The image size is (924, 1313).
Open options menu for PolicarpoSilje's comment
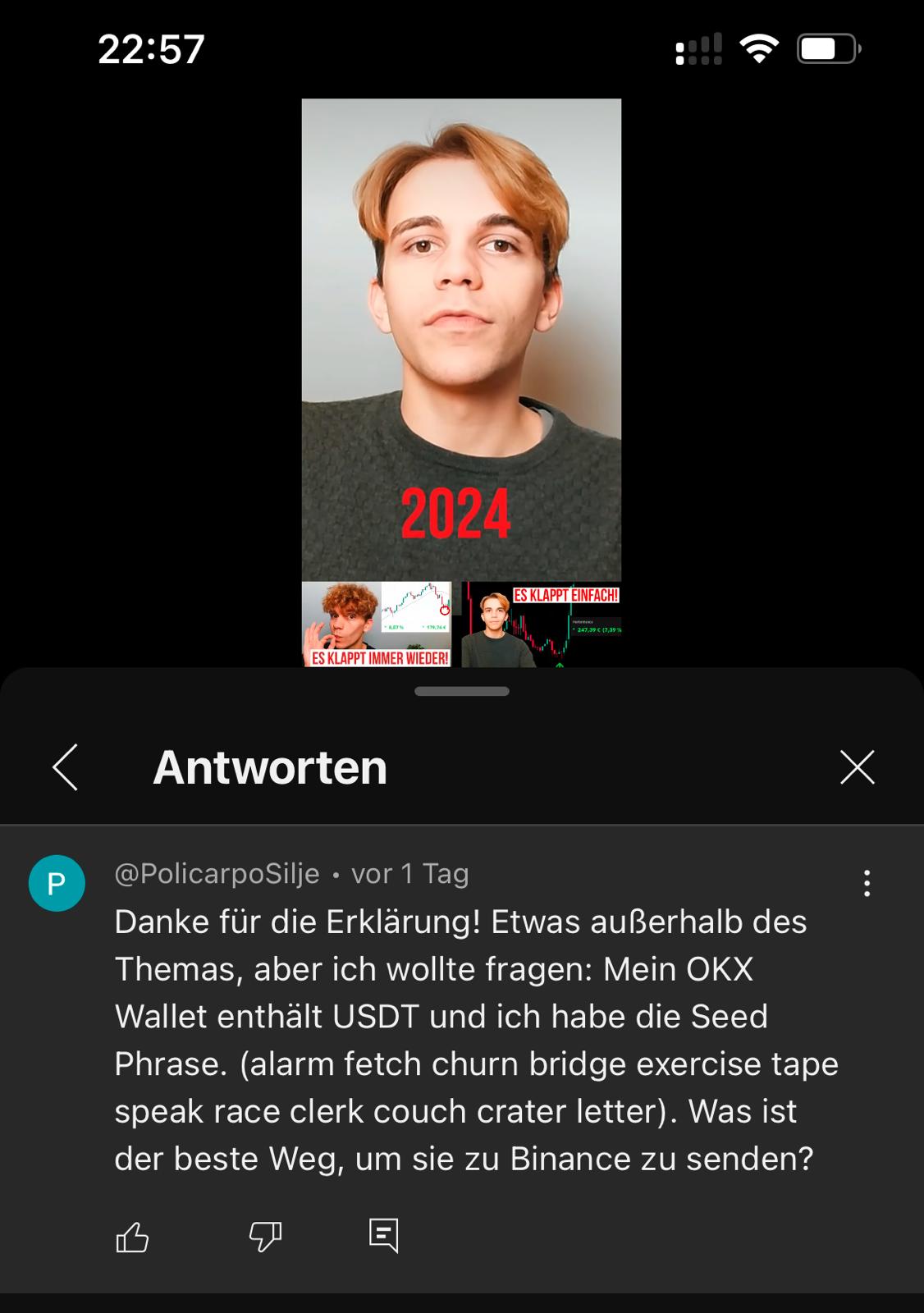pyautogui.click(x=867, y=884)
